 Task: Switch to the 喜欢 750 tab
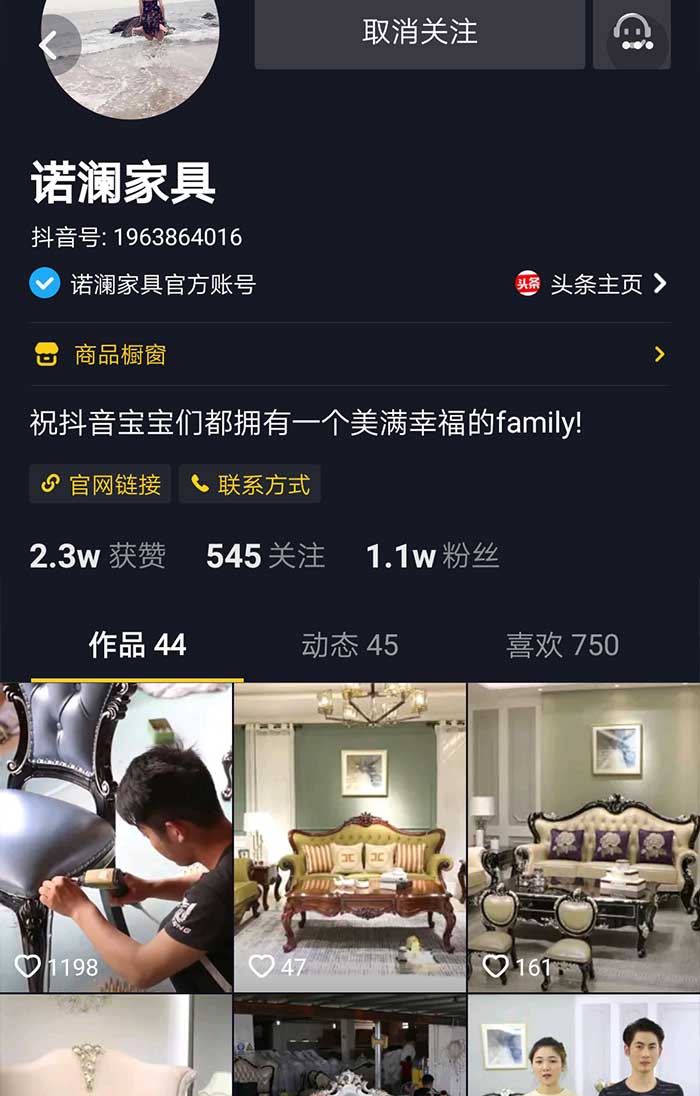(562, 646)
